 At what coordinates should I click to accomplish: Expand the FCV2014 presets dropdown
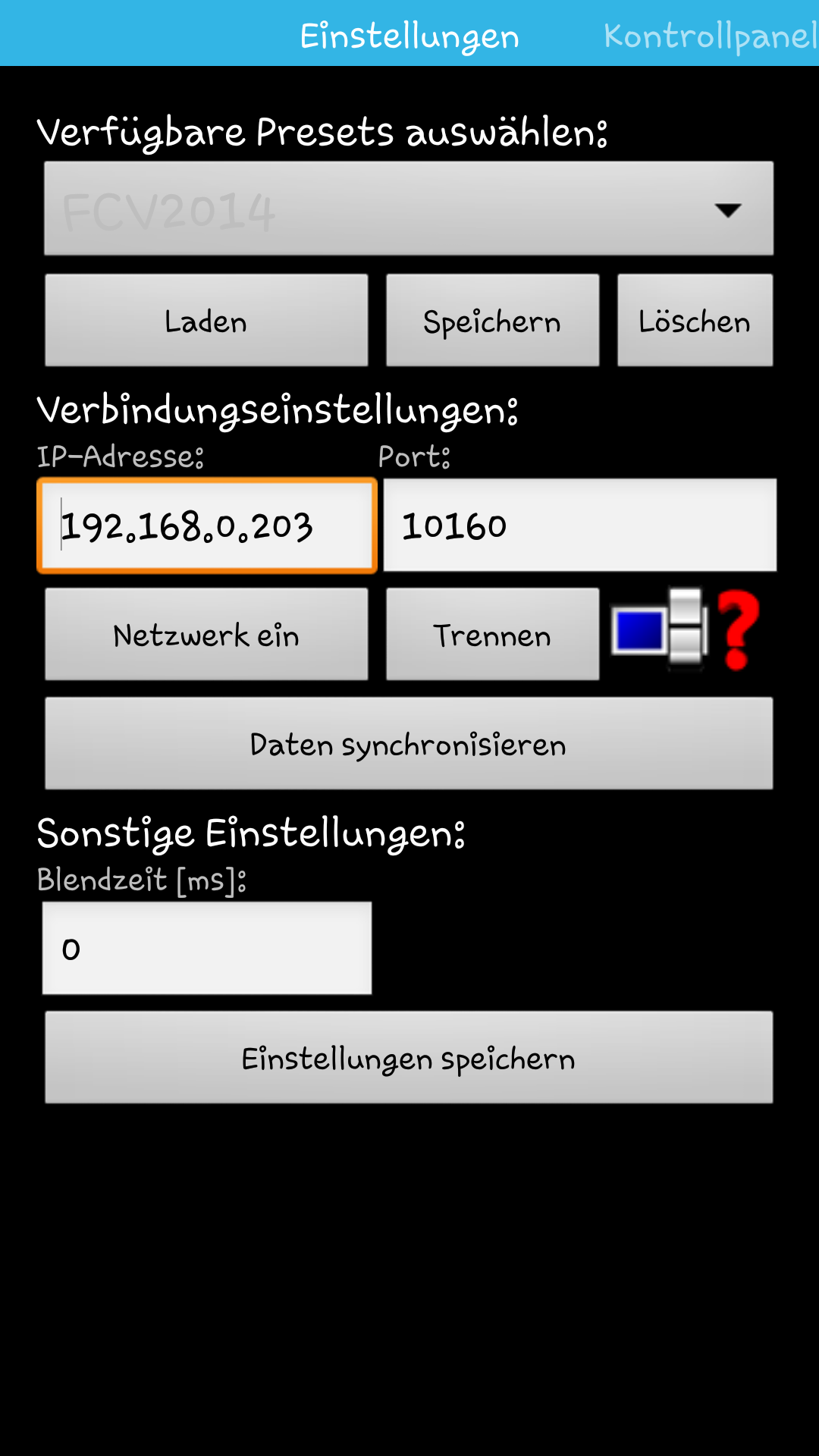click(409, 209)
